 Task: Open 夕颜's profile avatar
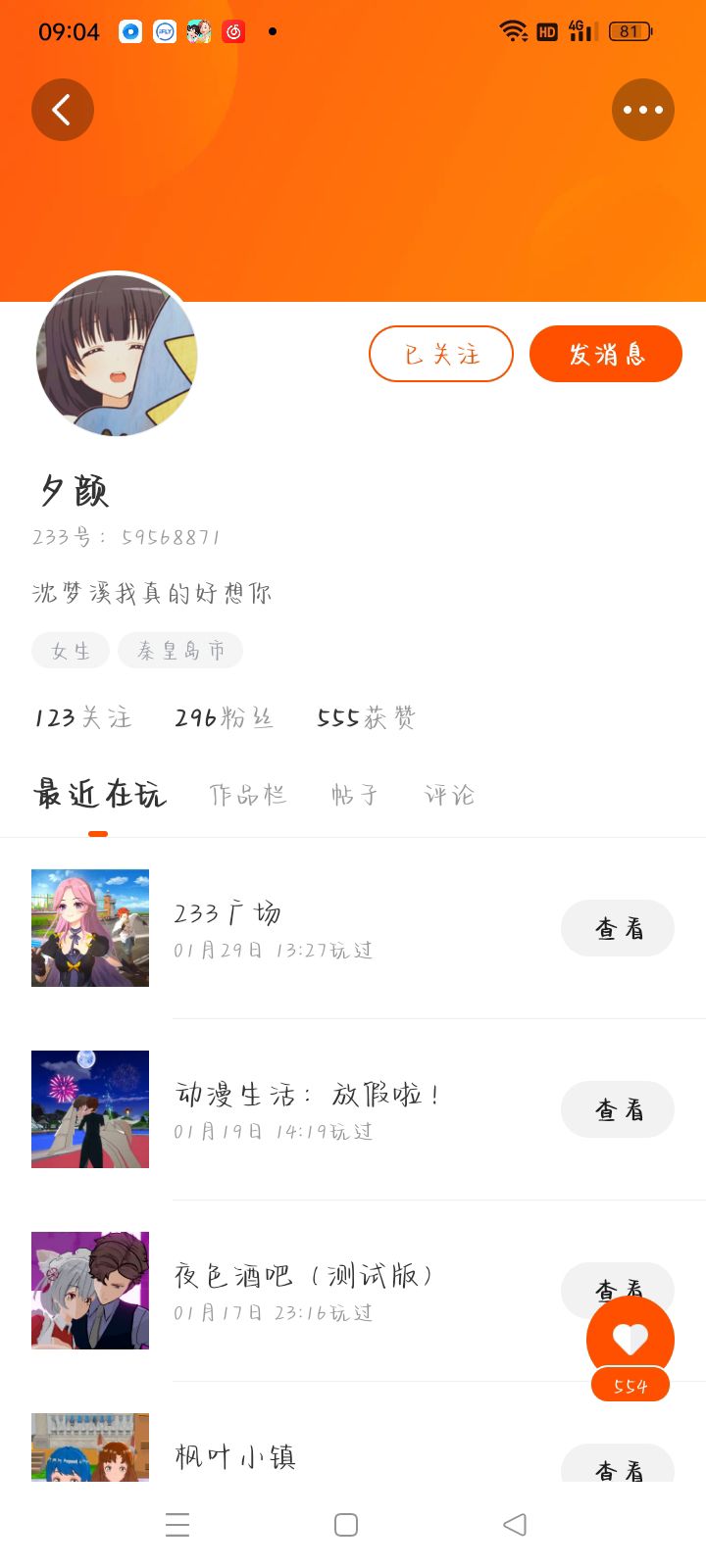coord(117,355)
